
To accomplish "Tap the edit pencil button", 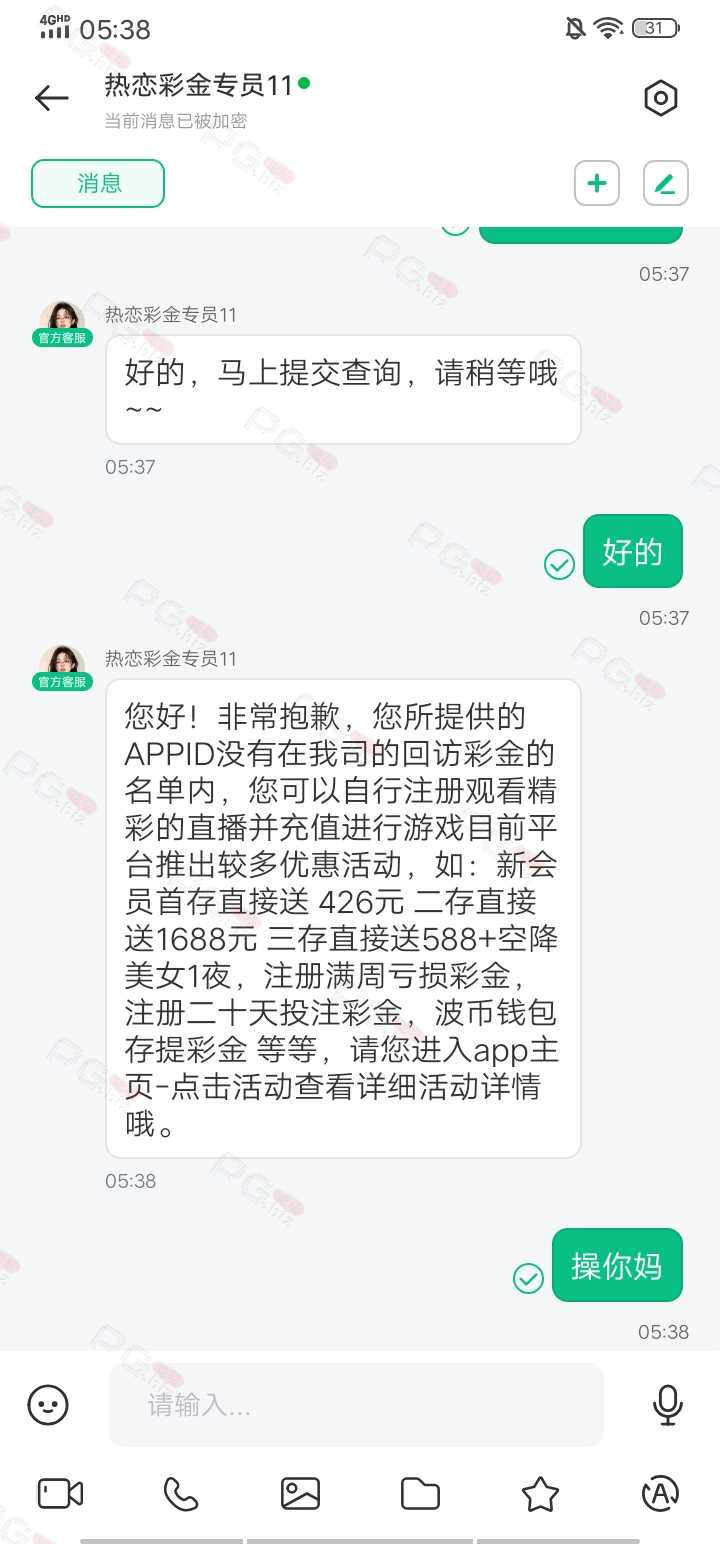I will click(665, 183).
